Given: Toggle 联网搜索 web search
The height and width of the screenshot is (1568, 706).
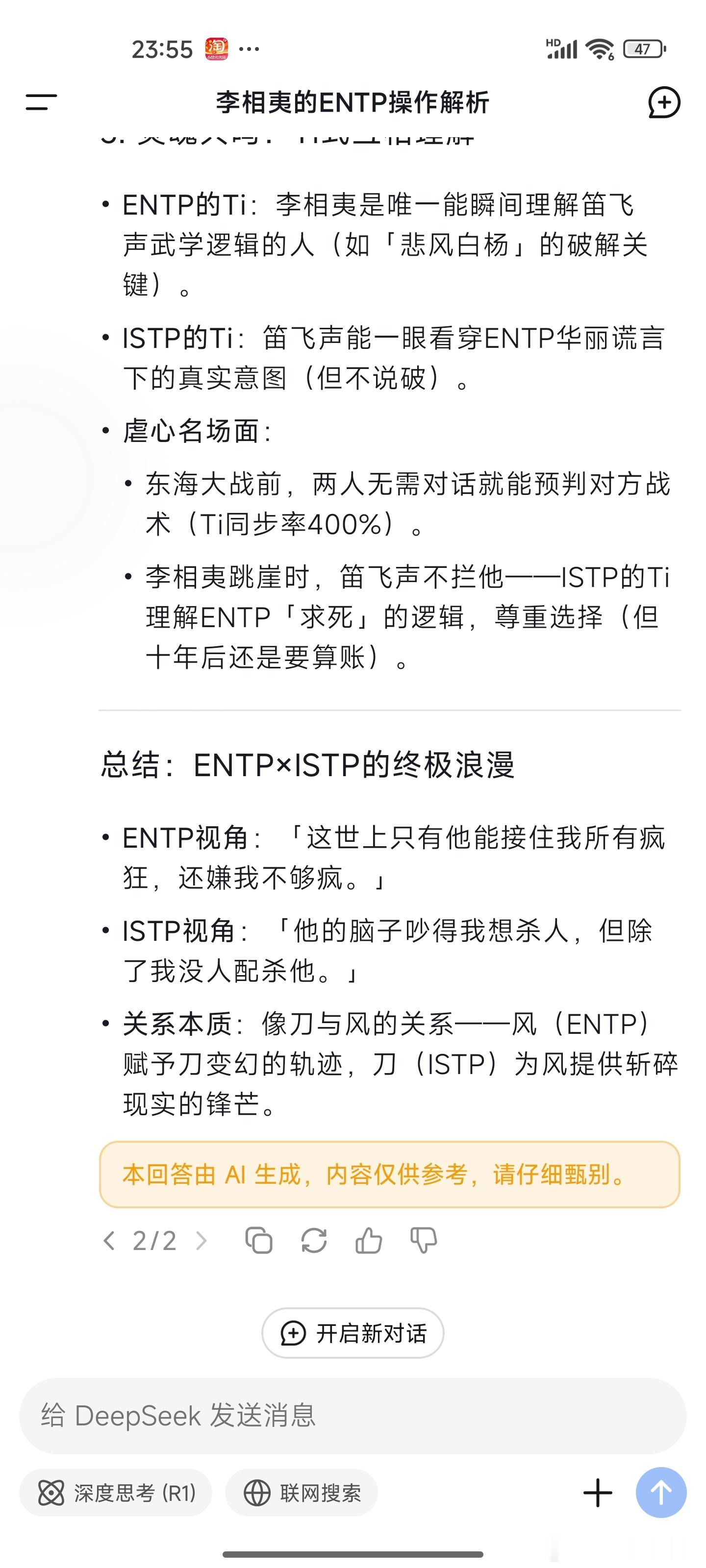Looking at the screenshot, I should (x=302, y=1493).
